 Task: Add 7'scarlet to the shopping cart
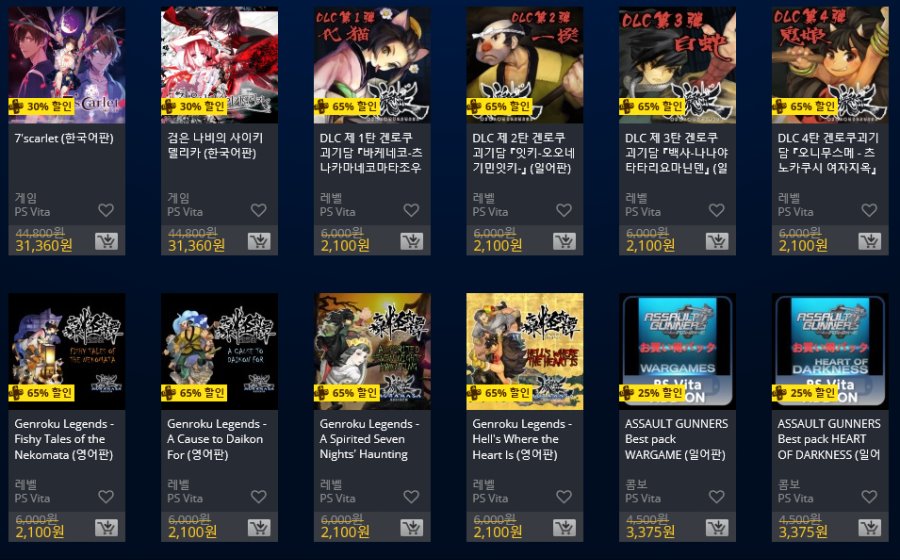click(106, 241)
